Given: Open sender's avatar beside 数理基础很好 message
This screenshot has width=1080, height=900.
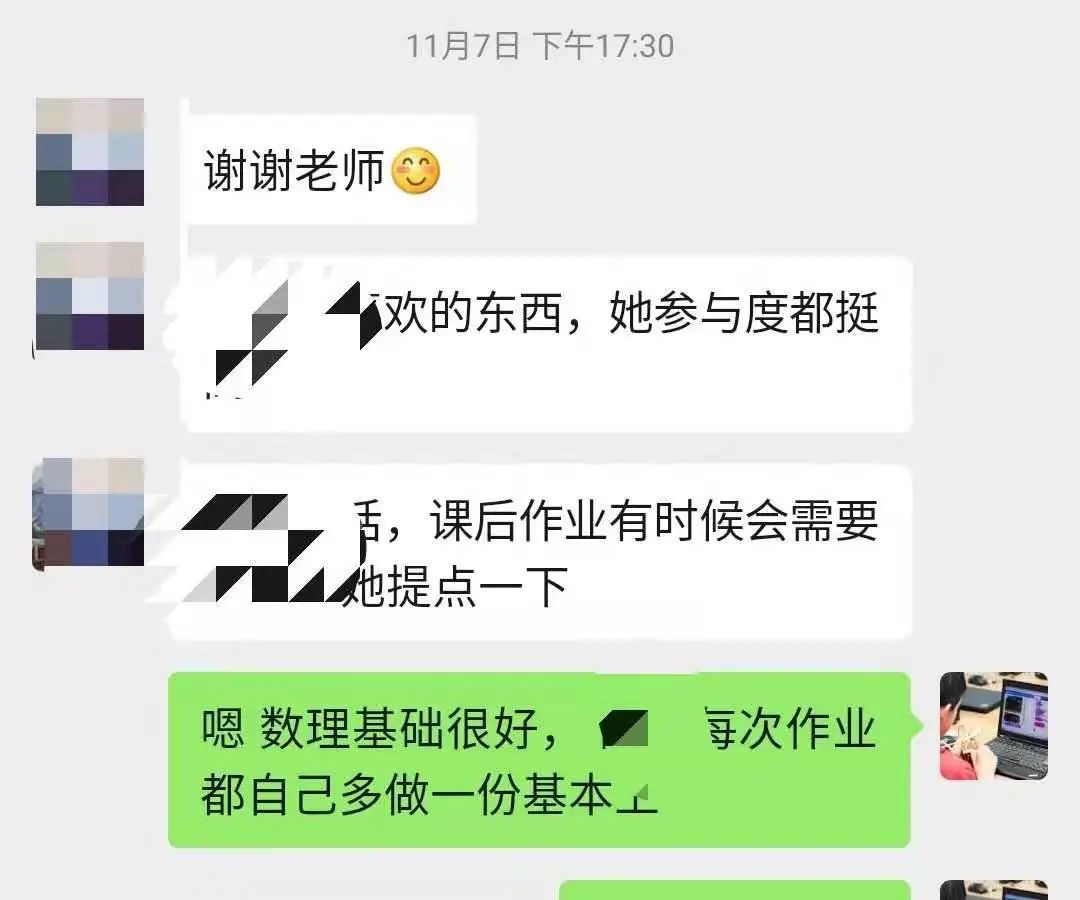Looking at the screenshot, I should pyautogui.click(x=993, y=726).
